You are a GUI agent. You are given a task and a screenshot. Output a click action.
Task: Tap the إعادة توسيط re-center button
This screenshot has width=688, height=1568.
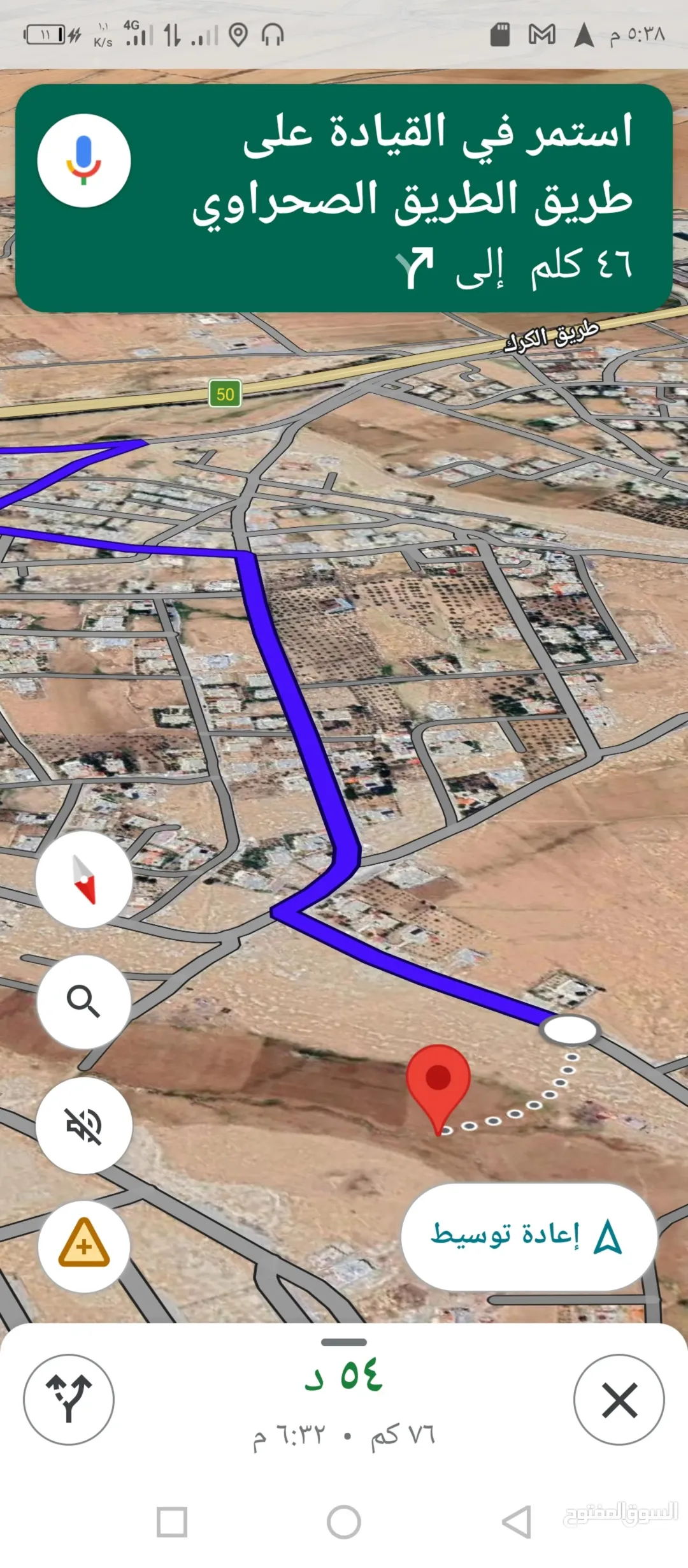(529, 1237)
